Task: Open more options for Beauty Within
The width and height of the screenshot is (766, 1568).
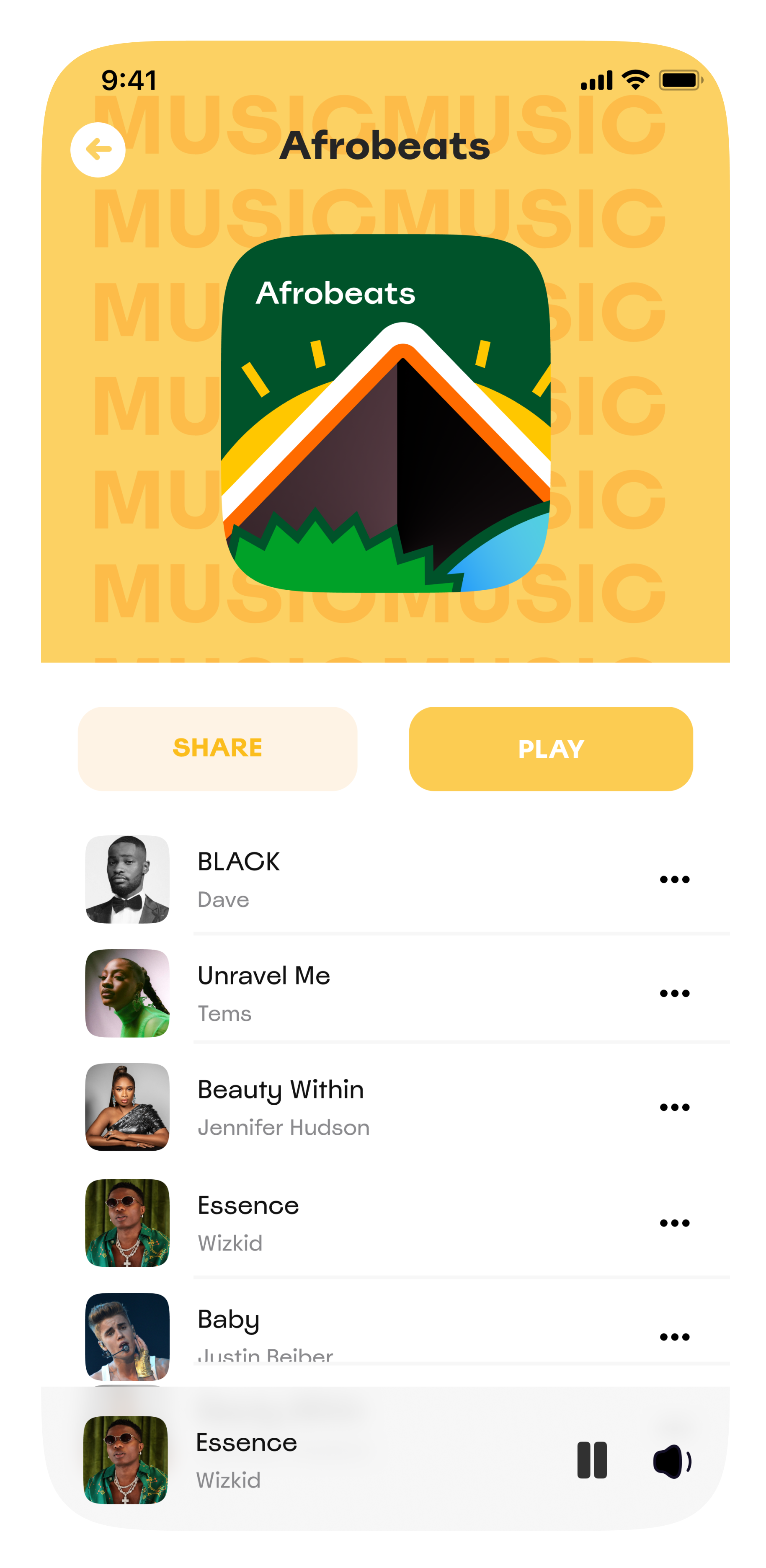Action: 674,1107
